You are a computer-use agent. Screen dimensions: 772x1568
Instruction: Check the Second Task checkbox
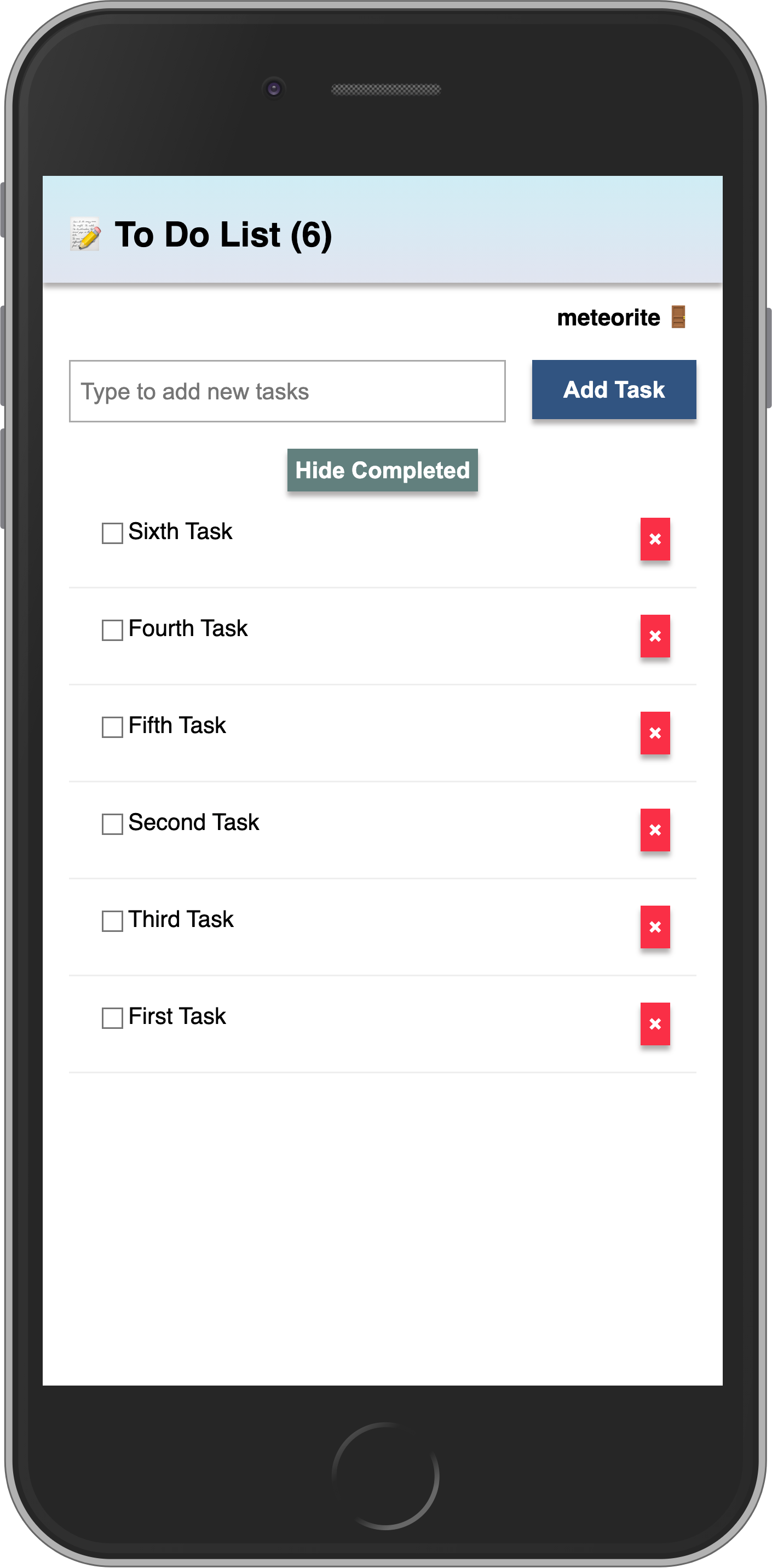(112, 823)
